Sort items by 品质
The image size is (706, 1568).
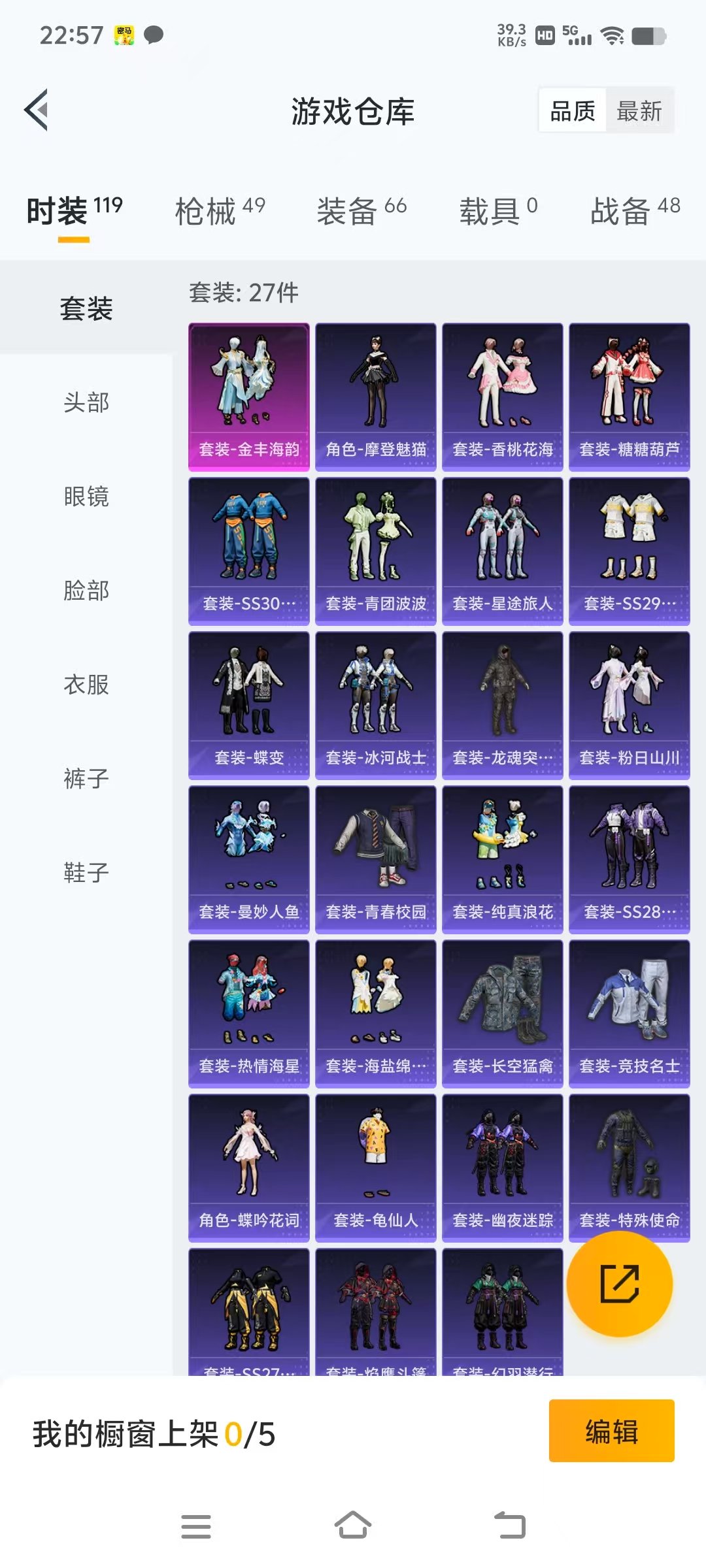point(573,110)
